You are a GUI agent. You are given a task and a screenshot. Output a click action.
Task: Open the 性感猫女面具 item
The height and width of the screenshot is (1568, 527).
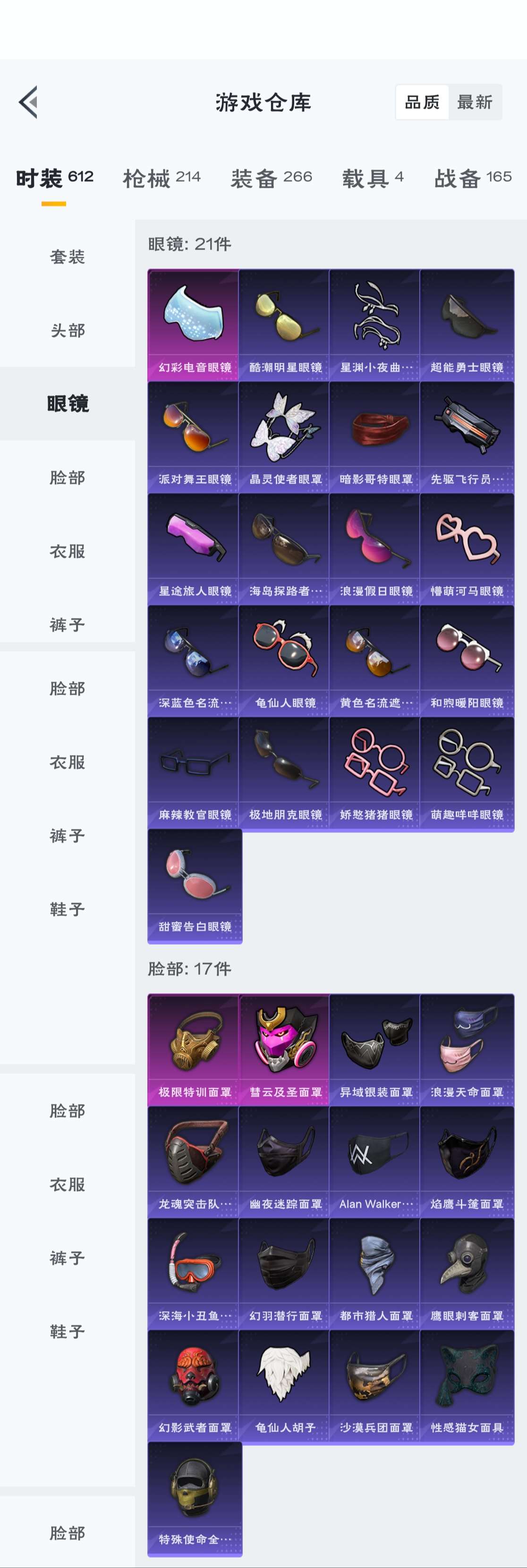(467, 1386)
